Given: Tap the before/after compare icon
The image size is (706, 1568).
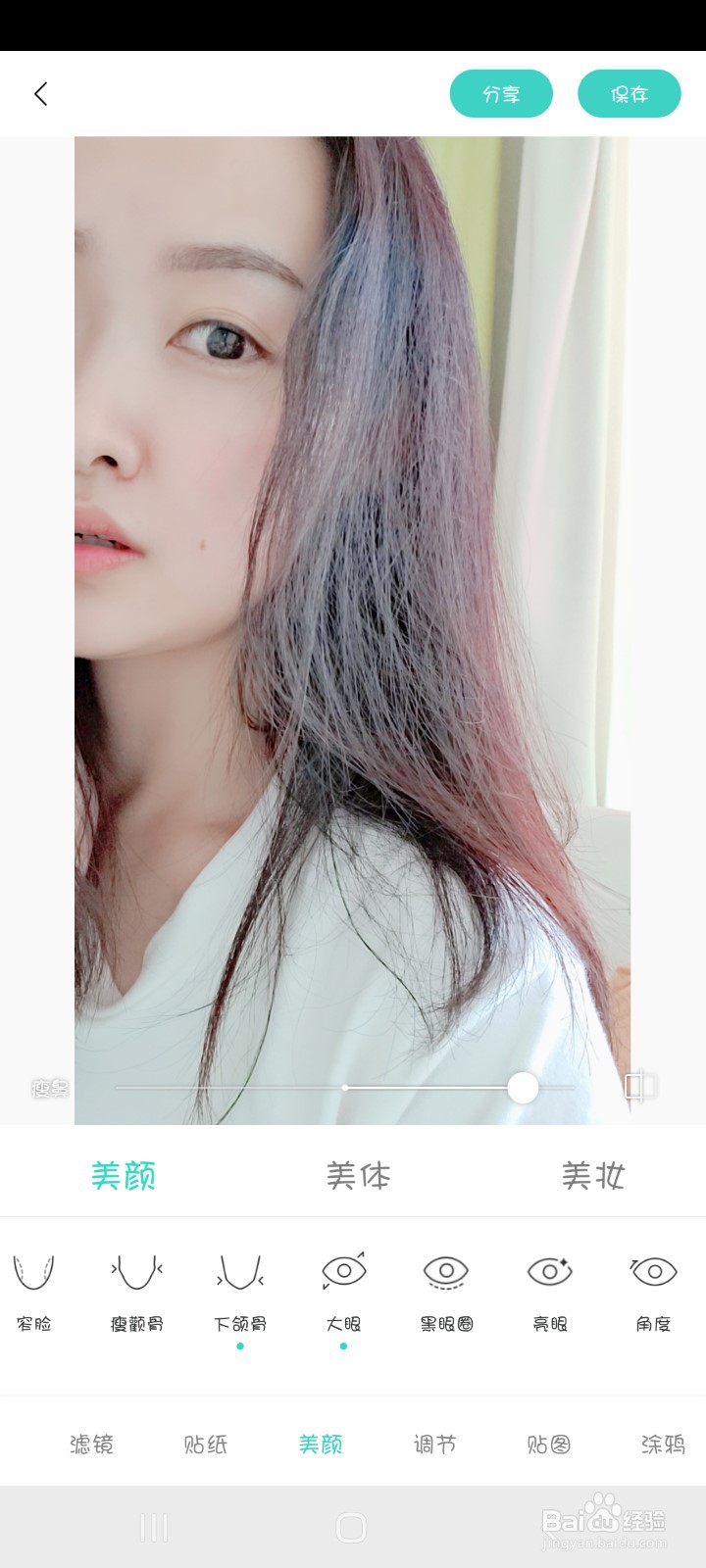Looking at the screenshot, I should 639,1086.
